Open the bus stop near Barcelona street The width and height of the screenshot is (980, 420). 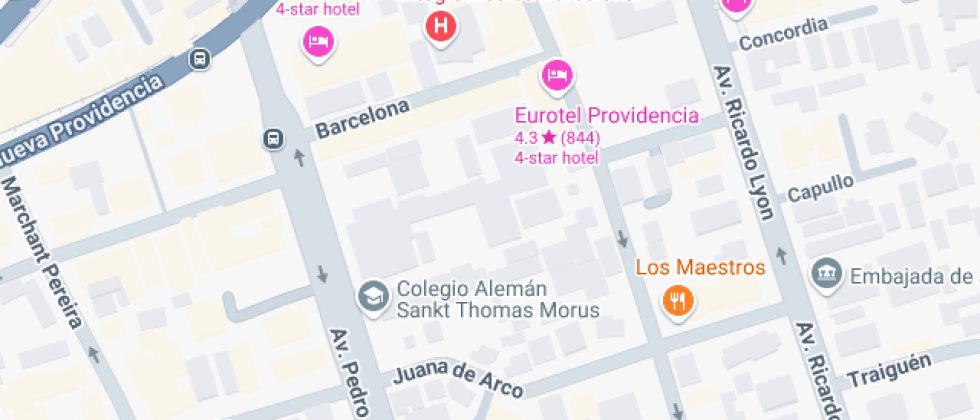(x=273, y=139)
